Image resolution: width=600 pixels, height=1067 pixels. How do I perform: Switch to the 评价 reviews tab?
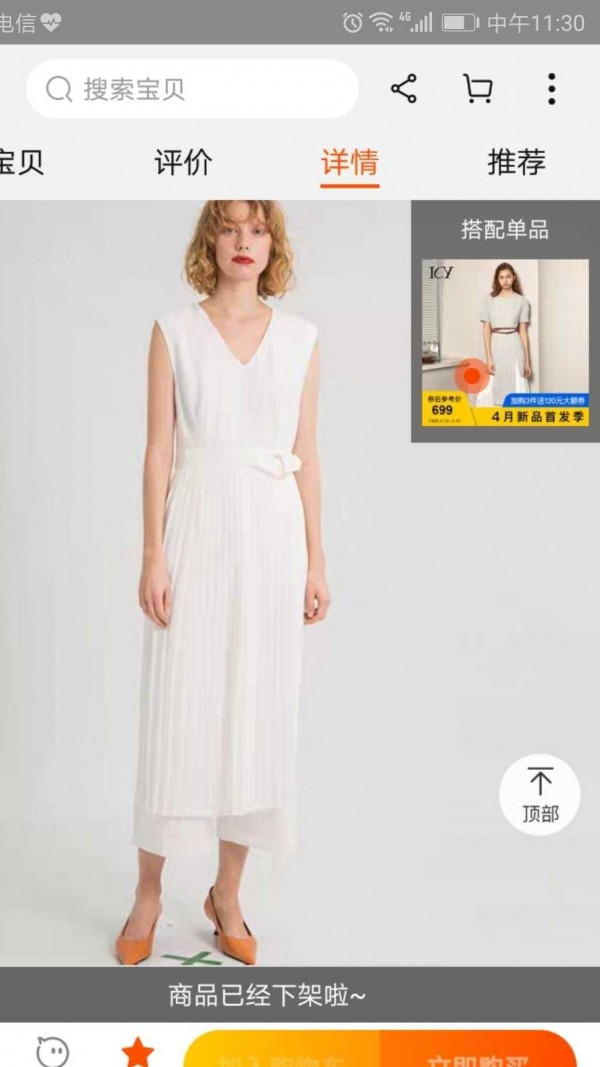point(183,163)
